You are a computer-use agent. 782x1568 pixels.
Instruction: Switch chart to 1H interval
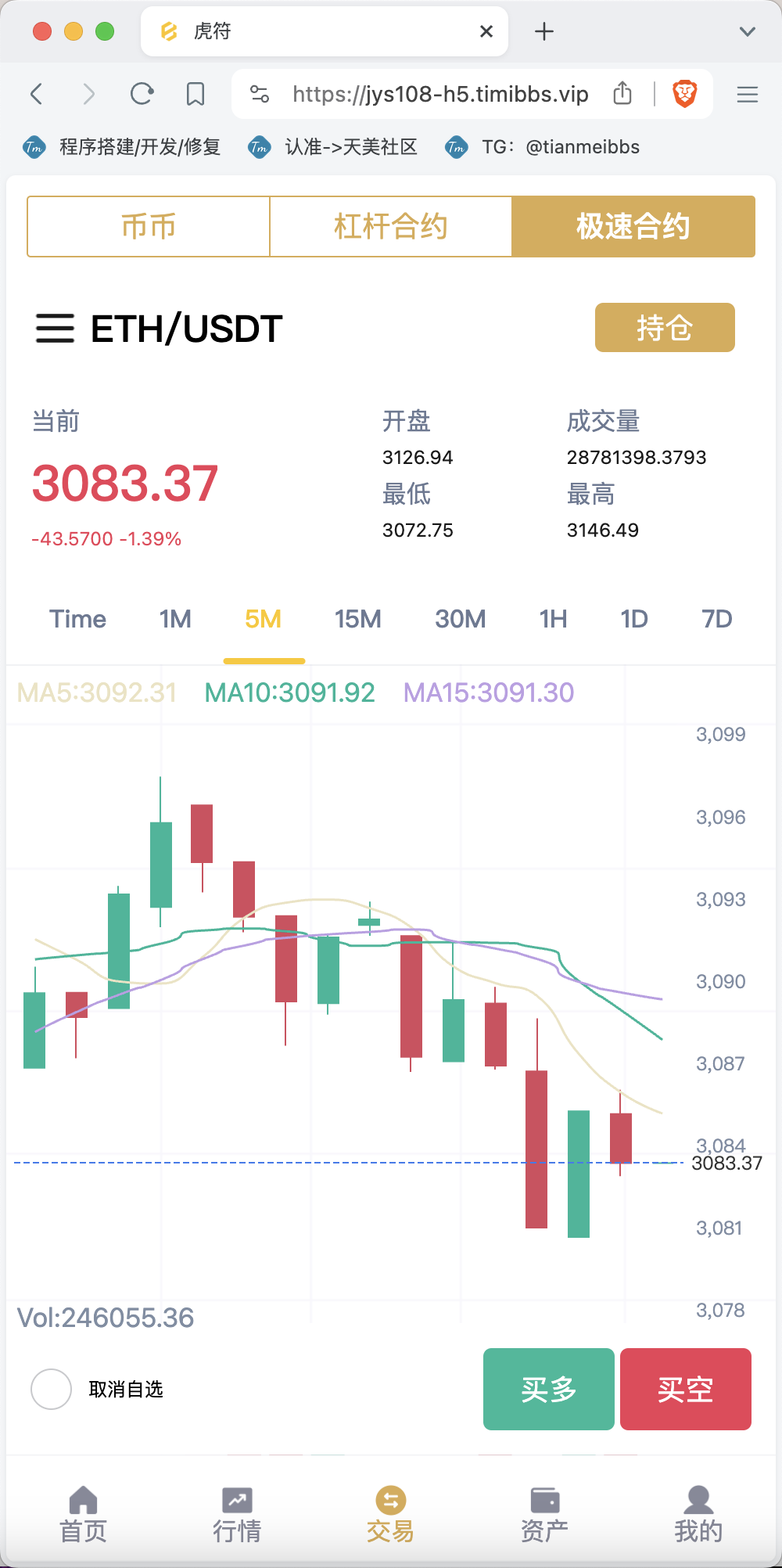[553, 619]
